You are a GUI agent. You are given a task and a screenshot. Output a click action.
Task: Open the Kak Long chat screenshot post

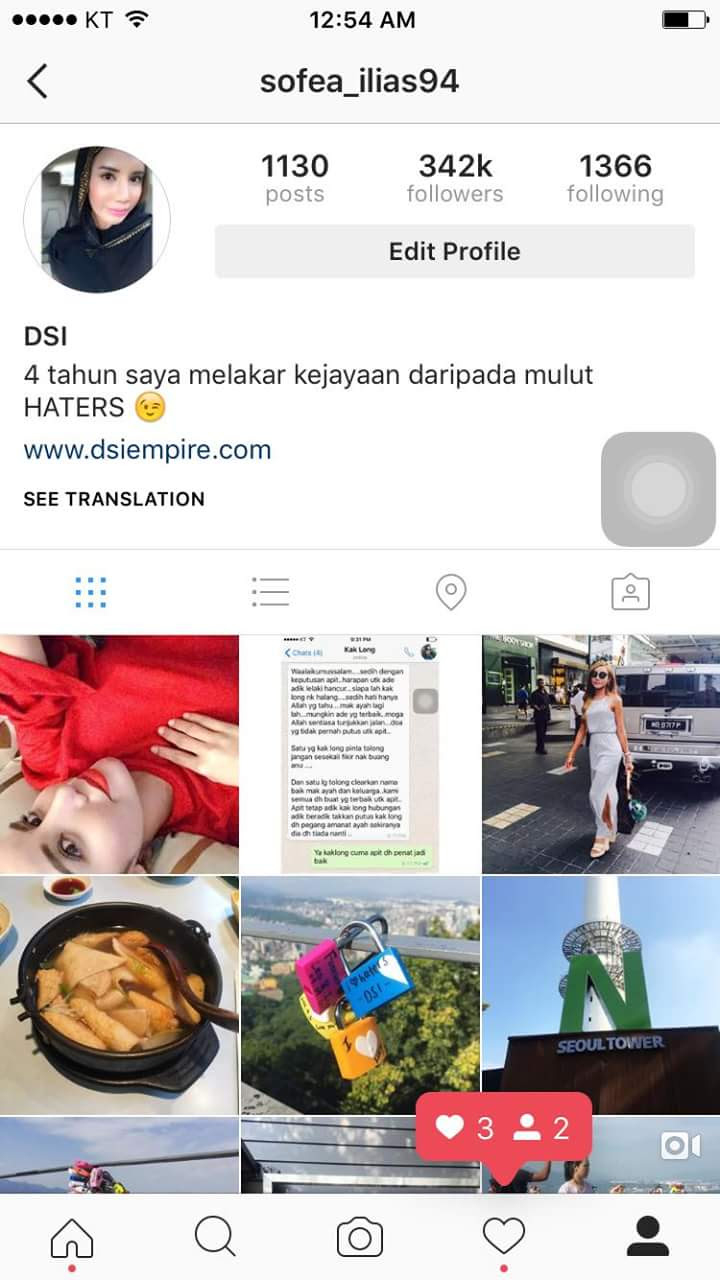click(x=360, y=755)
